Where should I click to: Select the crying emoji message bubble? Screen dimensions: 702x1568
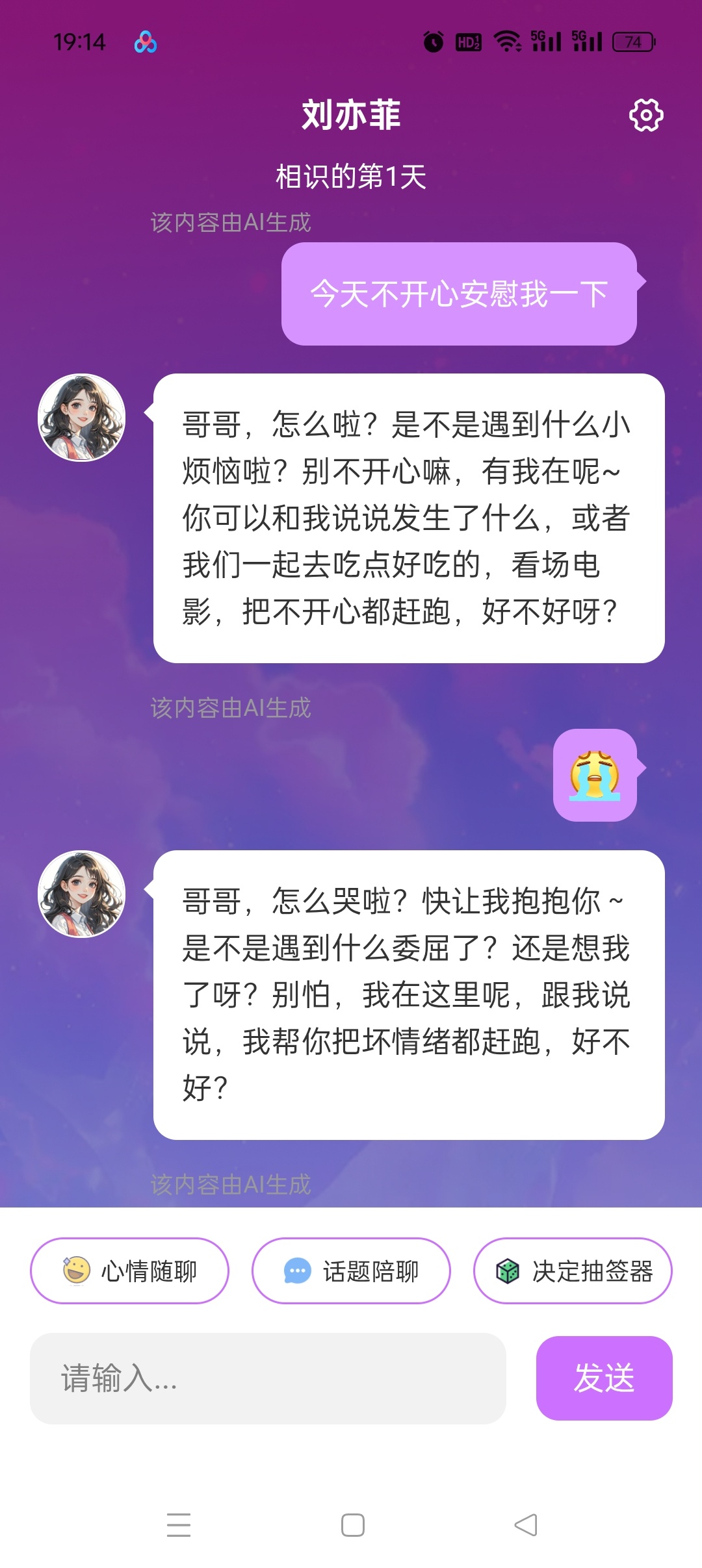coord(595,776)
